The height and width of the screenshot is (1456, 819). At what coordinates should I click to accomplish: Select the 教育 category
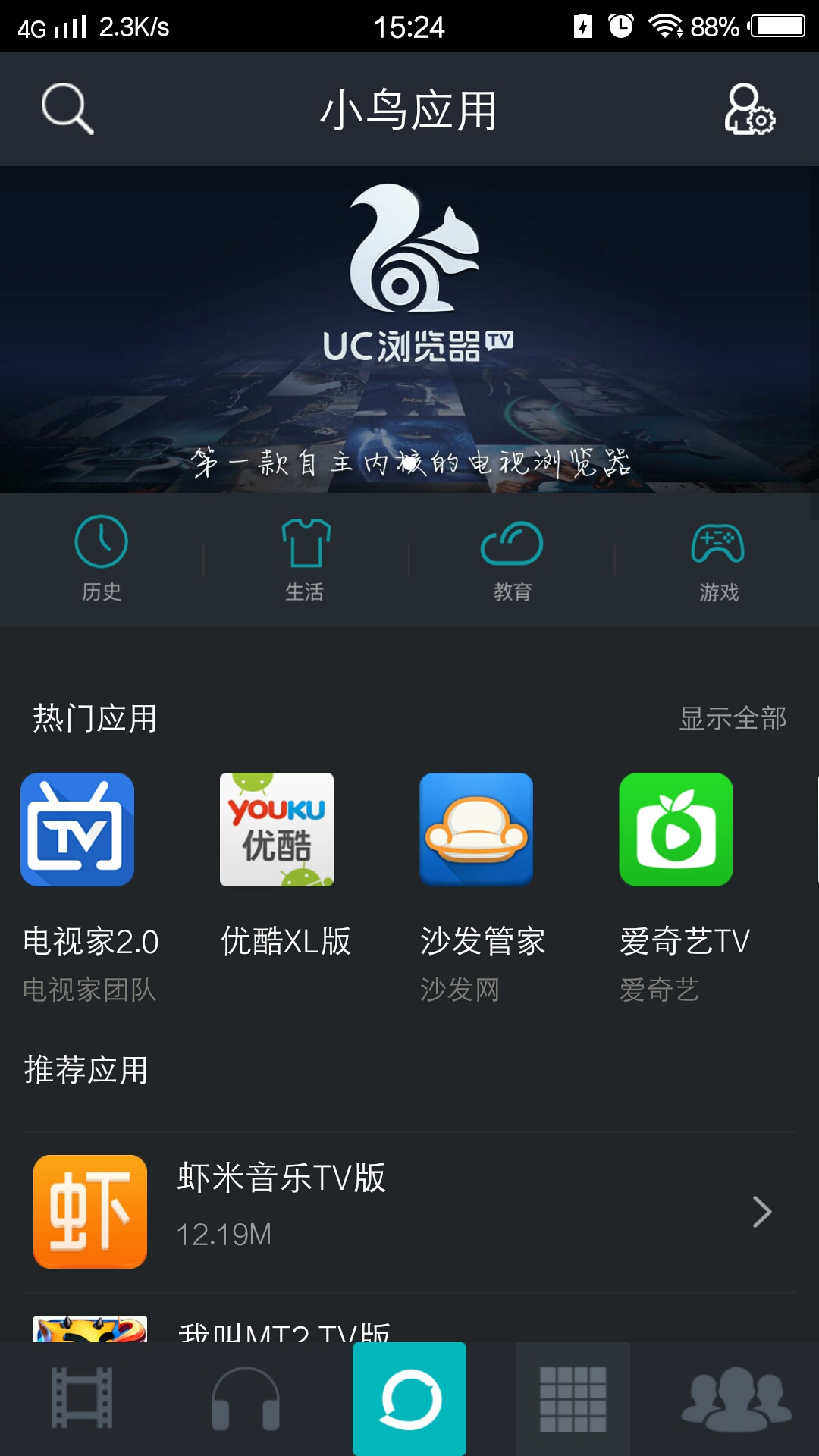[x=512, y=558]
